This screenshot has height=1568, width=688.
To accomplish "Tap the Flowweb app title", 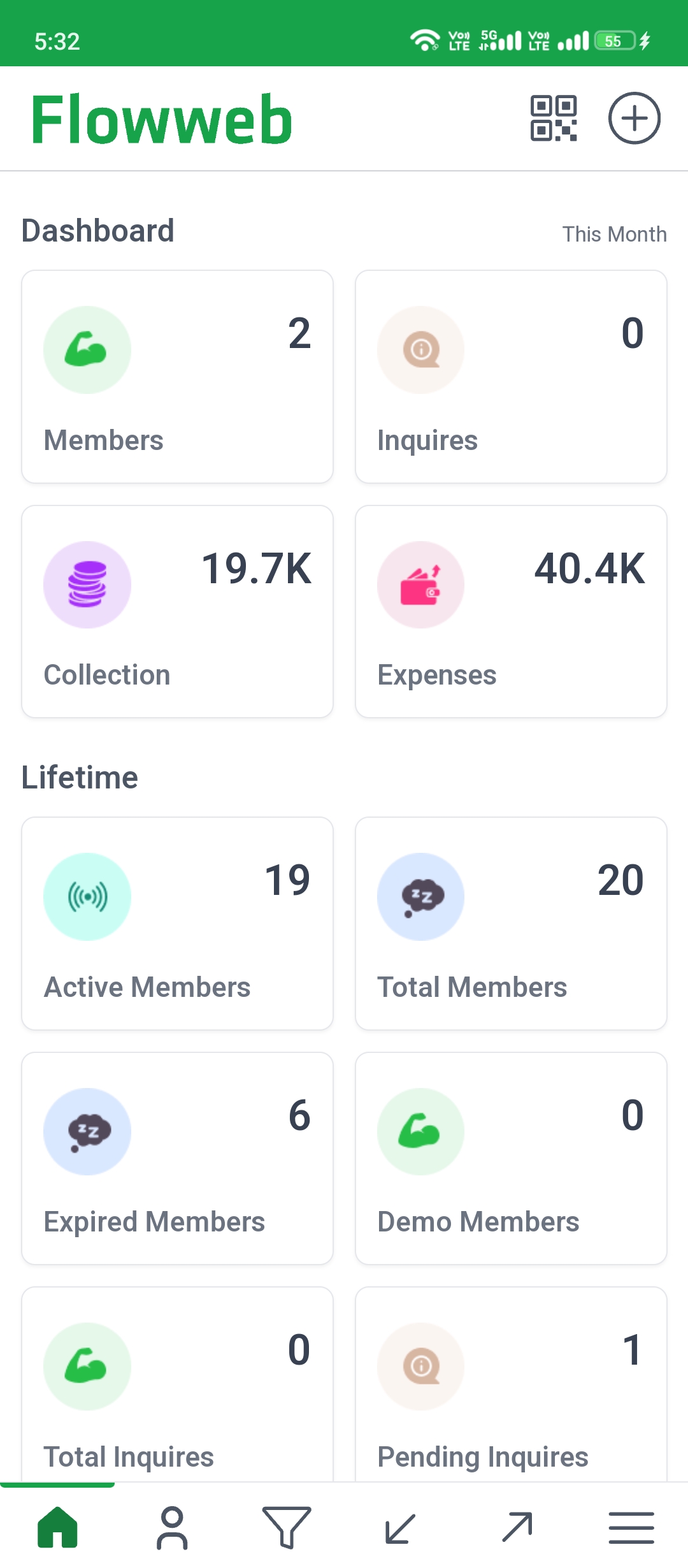I will [161, 119].
